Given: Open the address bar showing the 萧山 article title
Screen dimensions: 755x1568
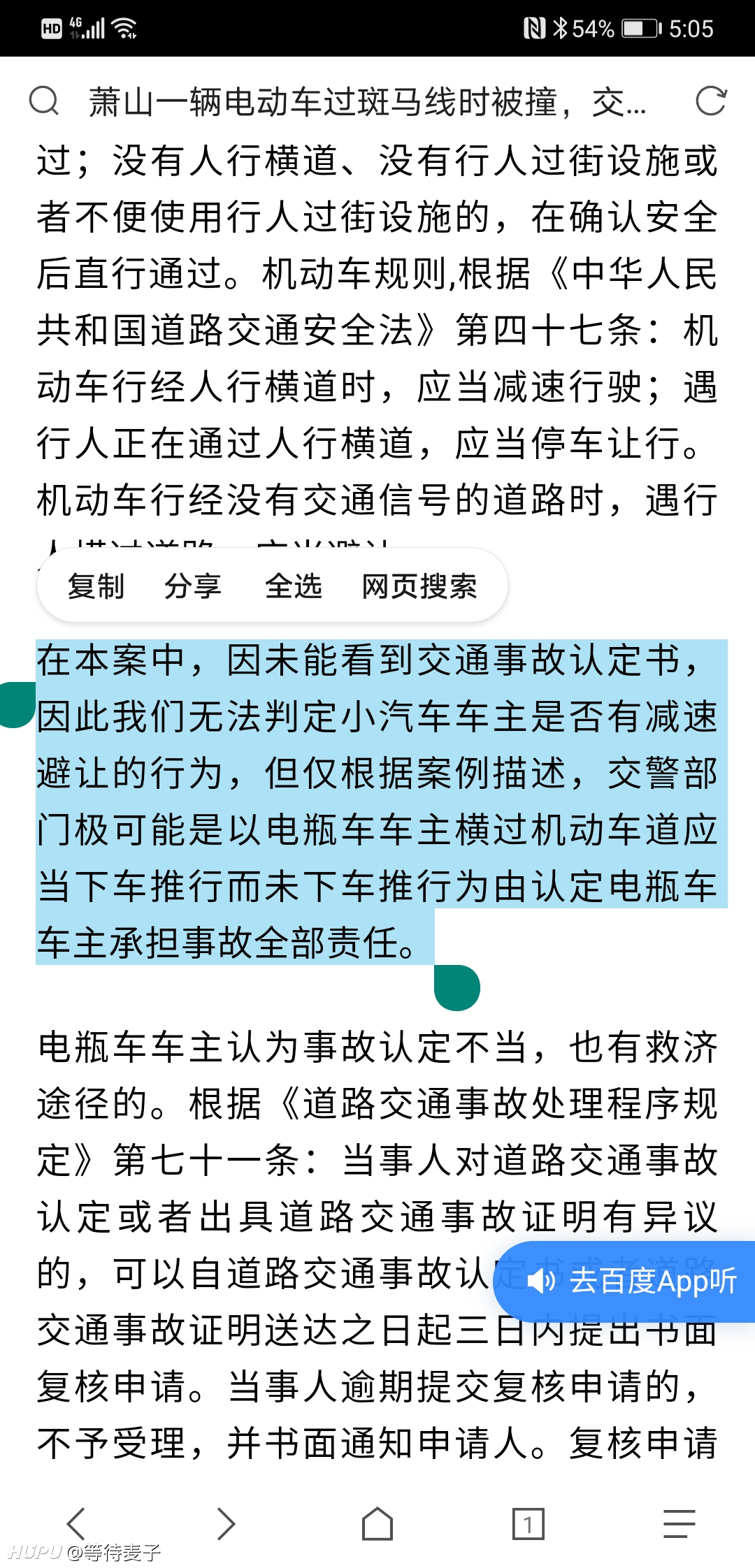Looking at the screenshot, I should point(367,102).
